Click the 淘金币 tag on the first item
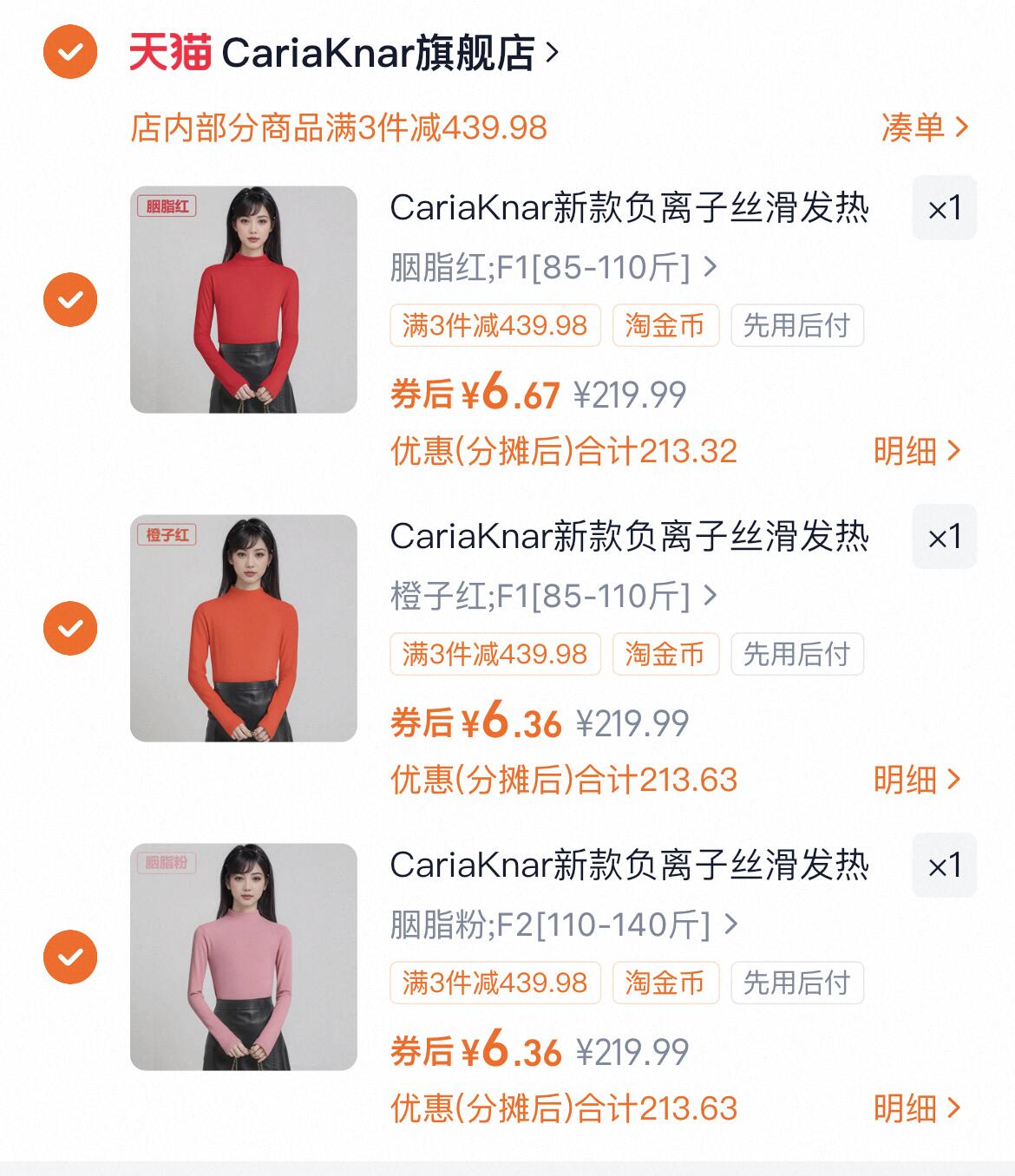The width and height of the screenshot is (1015, 1176). pos(665,326)
